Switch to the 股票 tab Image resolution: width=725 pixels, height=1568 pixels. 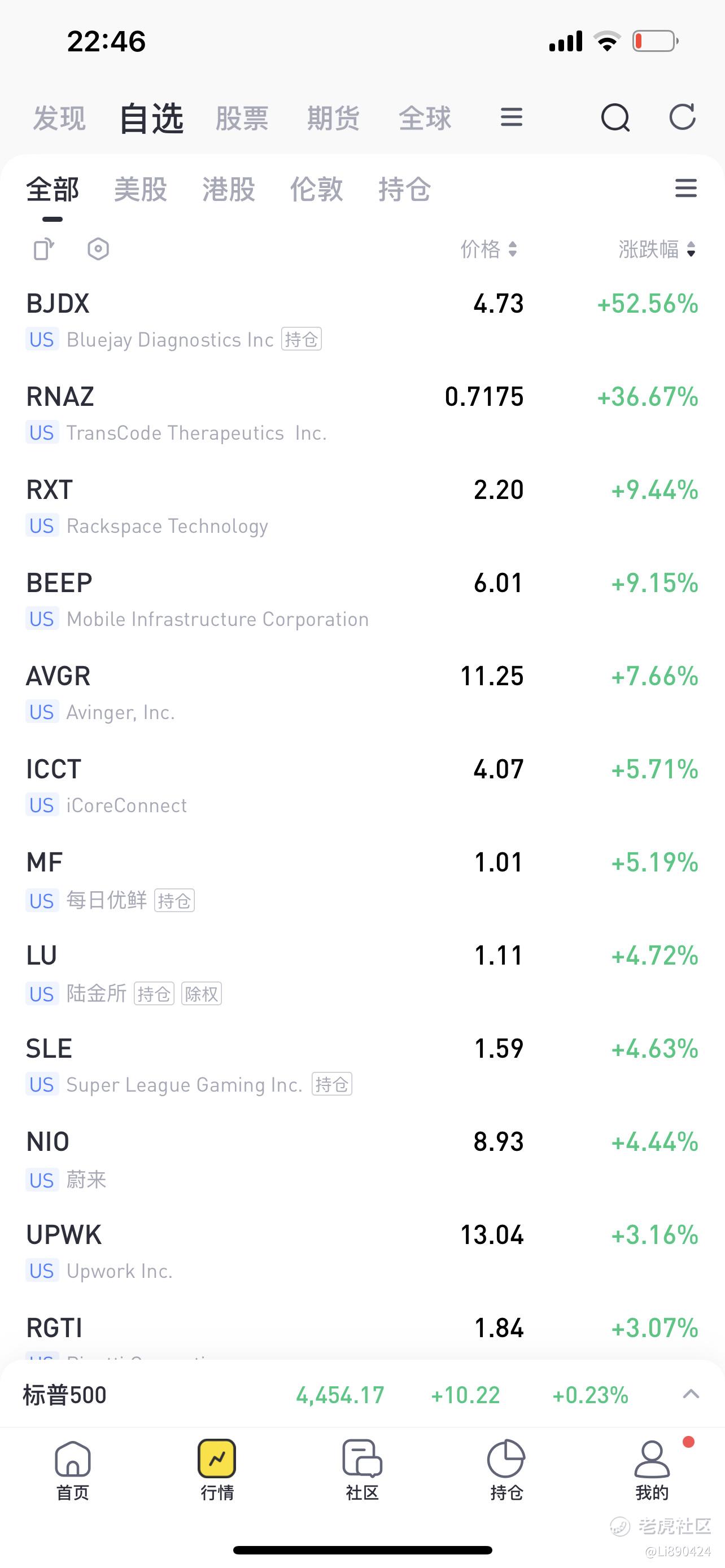pyautogui.click(x=242, y=118)
